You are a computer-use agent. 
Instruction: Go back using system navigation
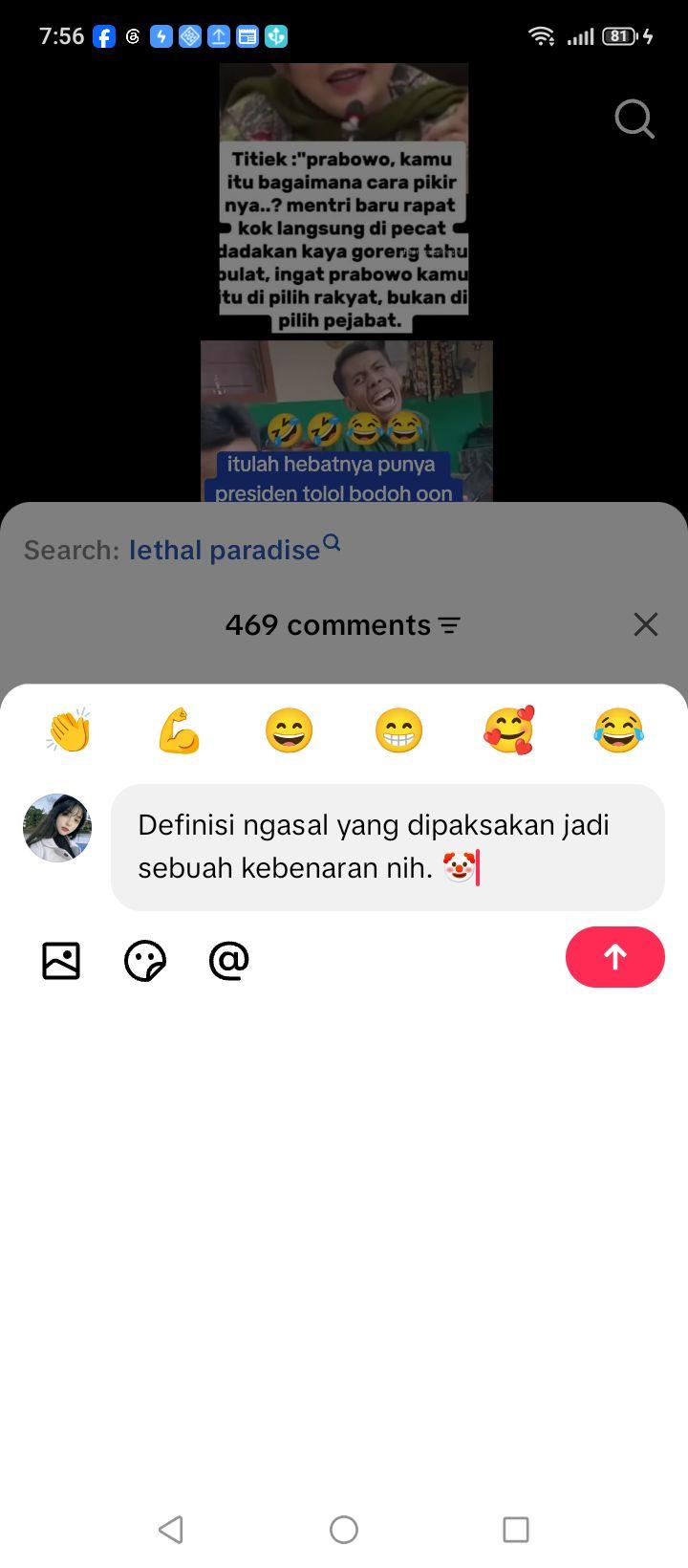tap(171, 1530)
